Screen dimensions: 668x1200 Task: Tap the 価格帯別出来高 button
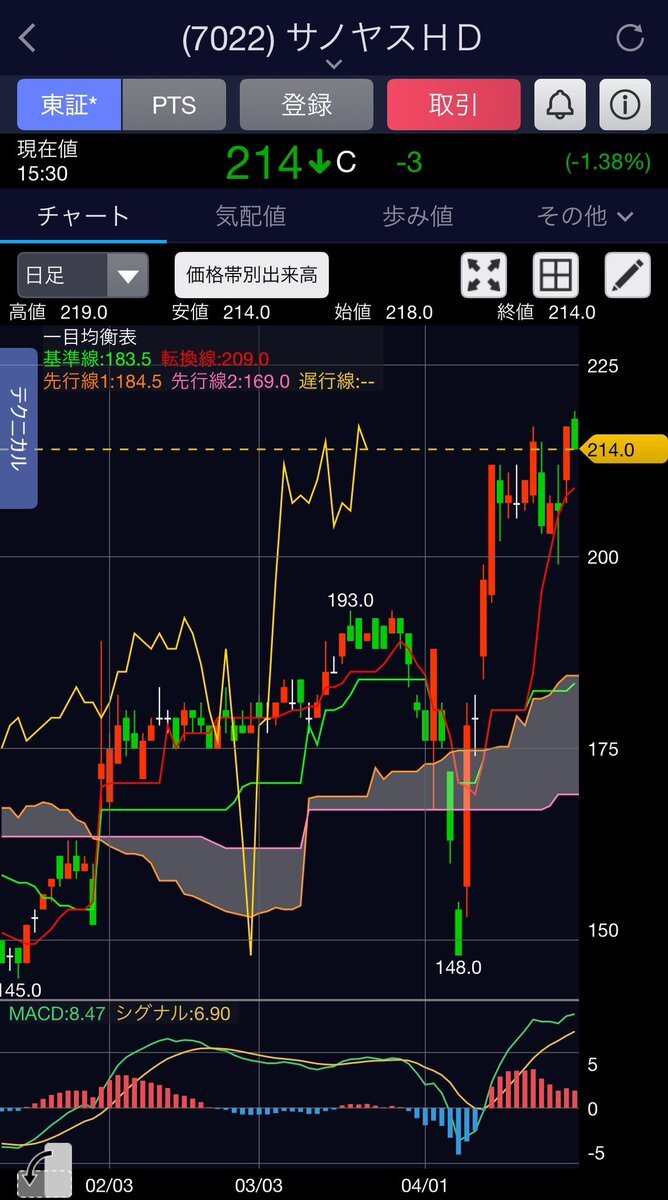pyautogui.click(x=252, y=275)
